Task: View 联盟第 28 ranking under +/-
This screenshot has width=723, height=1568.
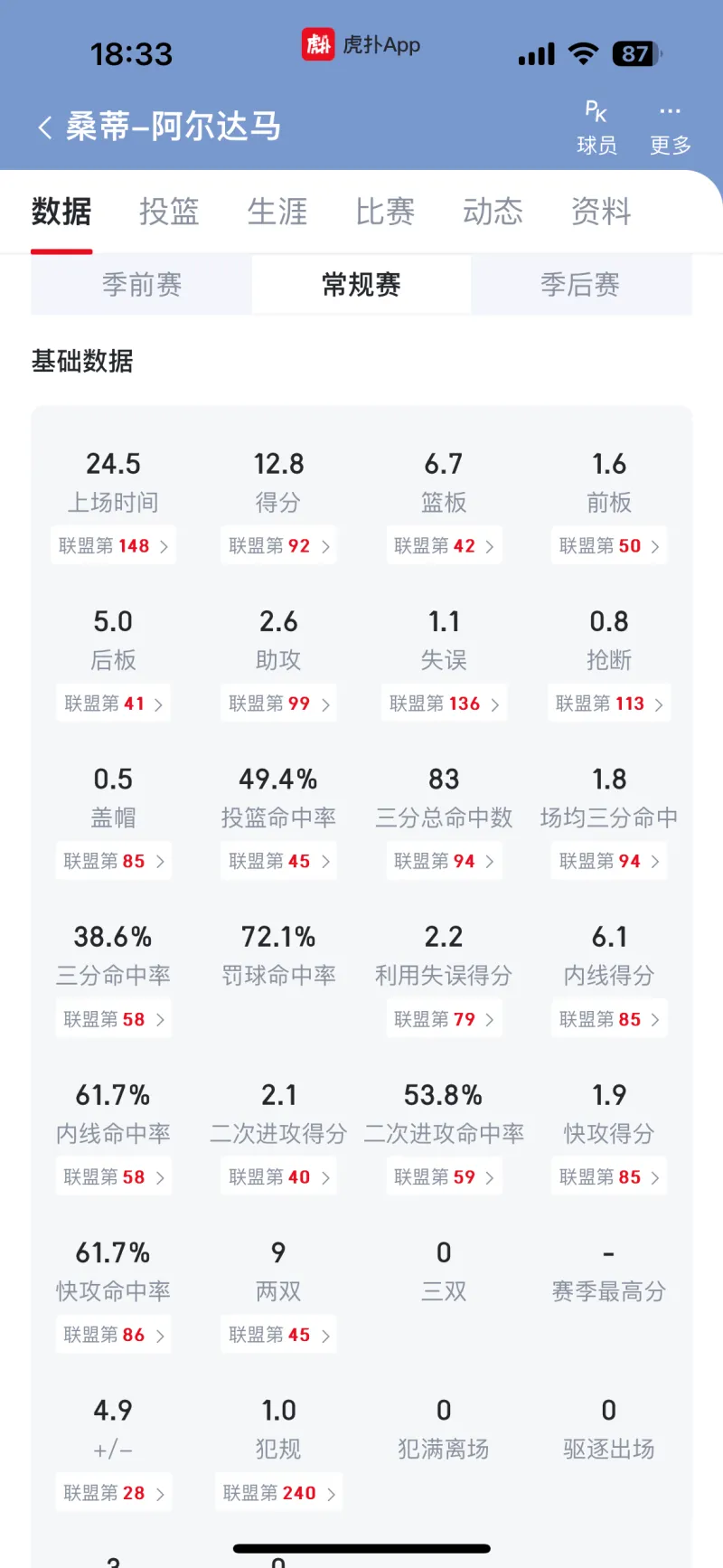Action: click(x=113, y=1493)
